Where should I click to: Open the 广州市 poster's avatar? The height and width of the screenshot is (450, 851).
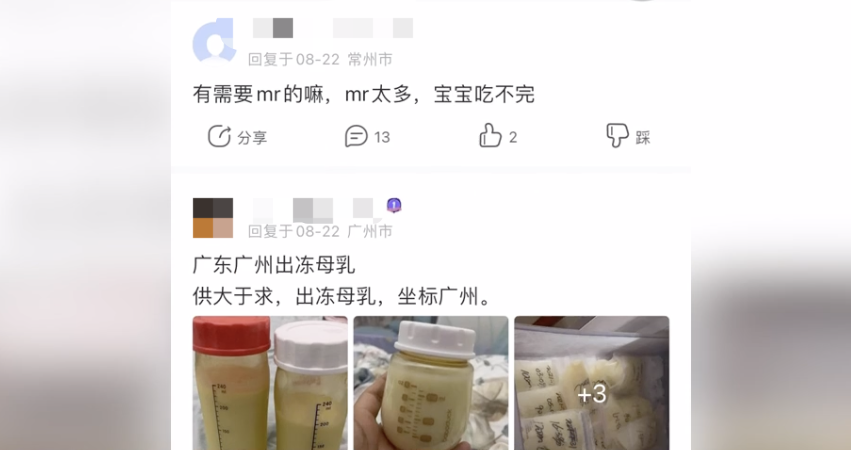(x=213, y=217)
